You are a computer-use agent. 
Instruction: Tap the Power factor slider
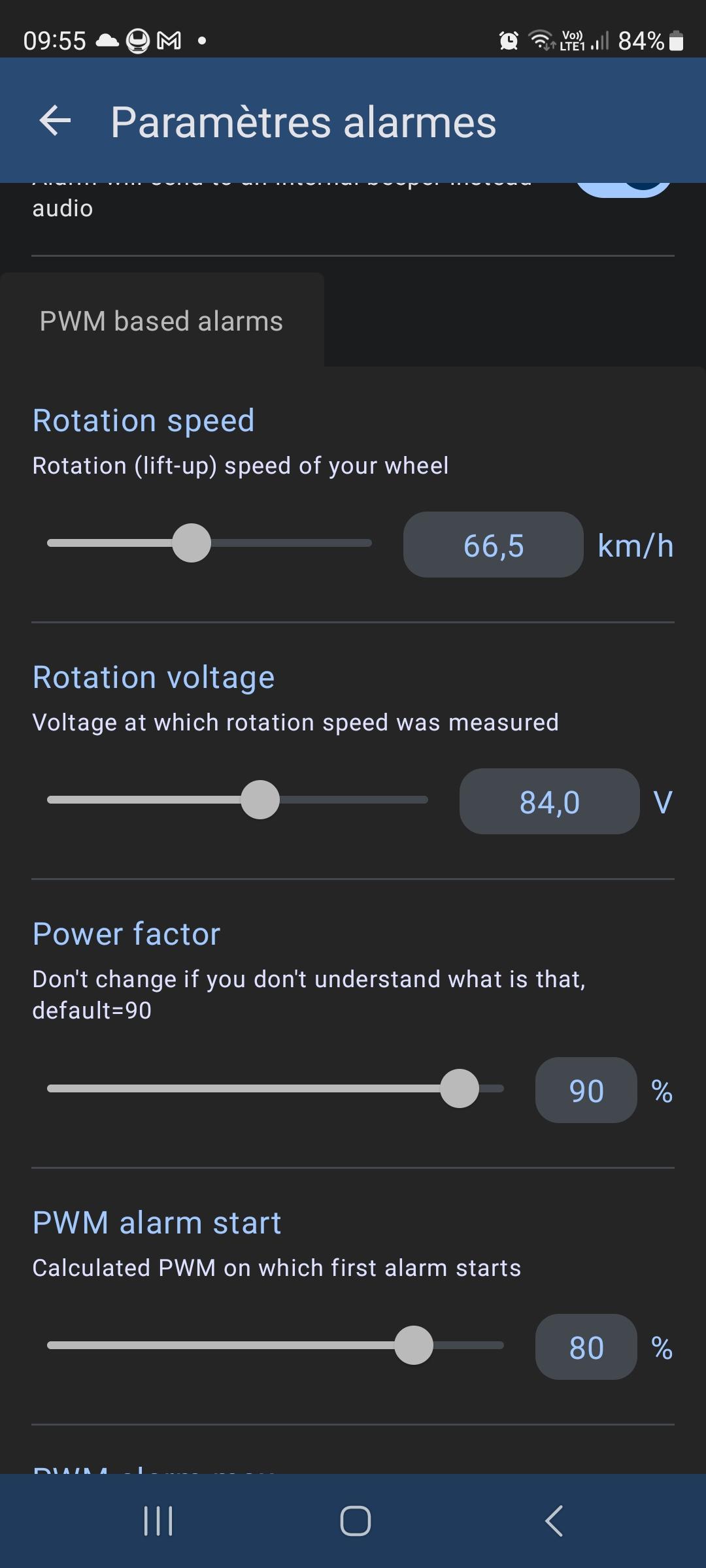(275, 1088)
